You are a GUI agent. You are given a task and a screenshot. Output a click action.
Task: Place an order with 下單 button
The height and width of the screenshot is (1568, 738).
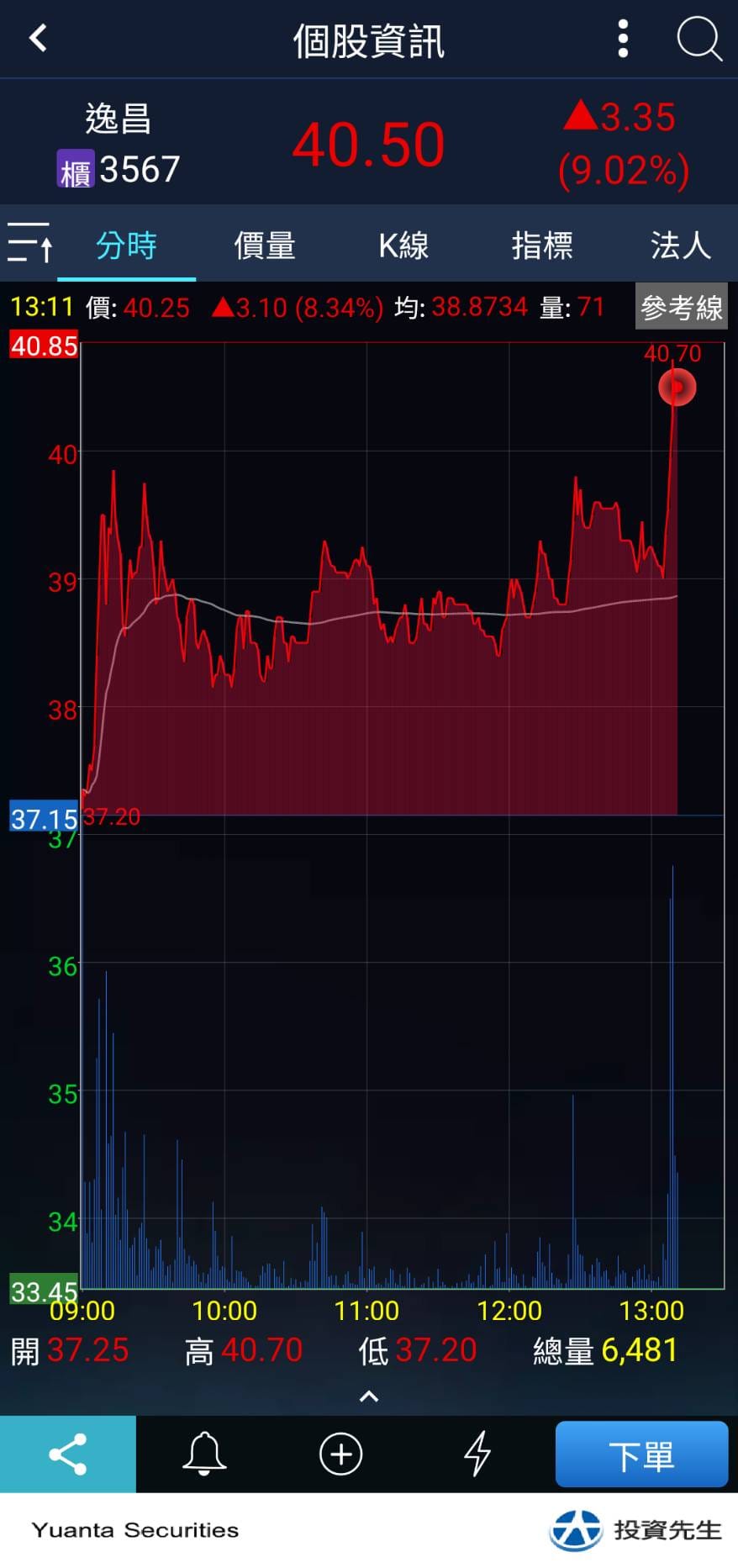[641, 1454]
